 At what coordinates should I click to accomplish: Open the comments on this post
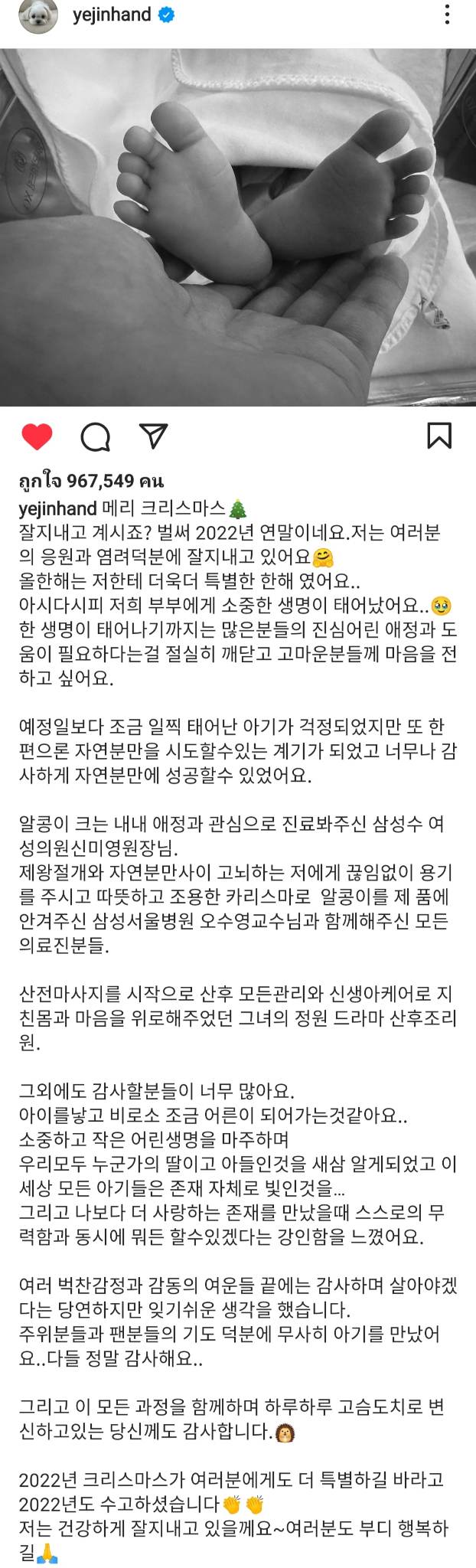pos(96,436)
